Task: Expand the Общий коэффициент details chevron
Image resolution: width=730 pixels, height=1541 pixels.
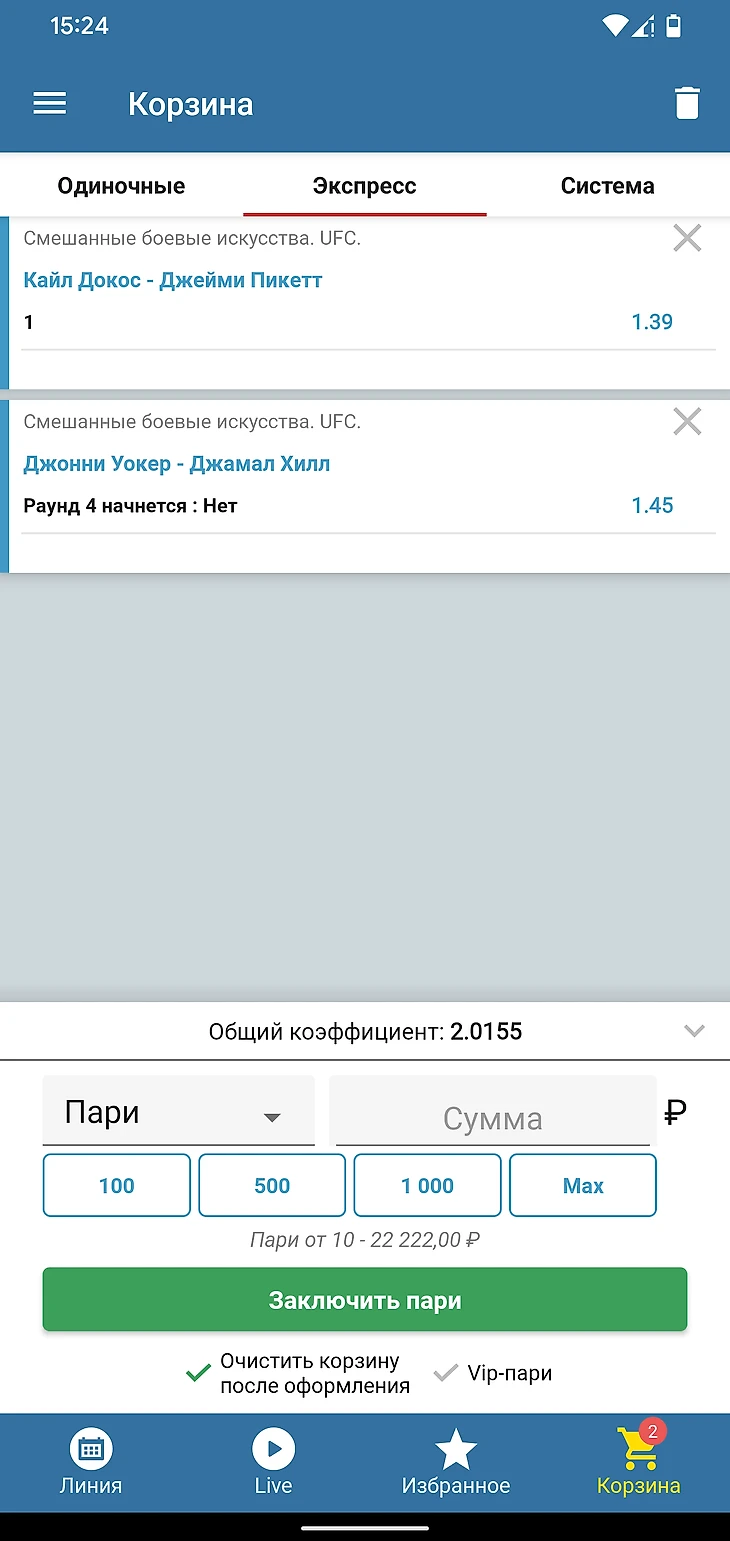Action: pyautogui.click(x=694, y=1031)
